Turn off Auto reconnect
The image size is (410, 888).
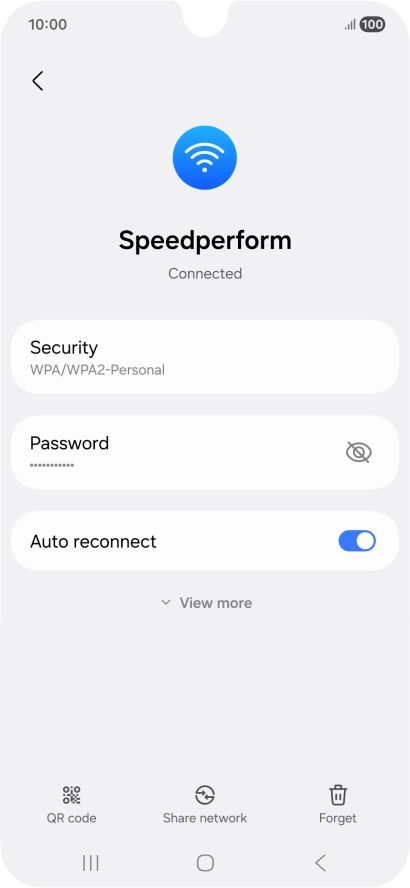point(357,541)
